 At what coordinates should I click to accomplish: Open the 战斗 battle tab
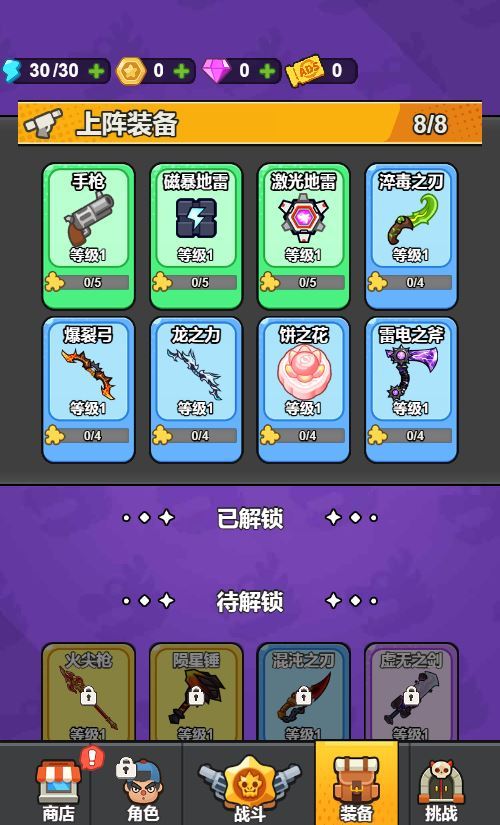coord(249,784)
